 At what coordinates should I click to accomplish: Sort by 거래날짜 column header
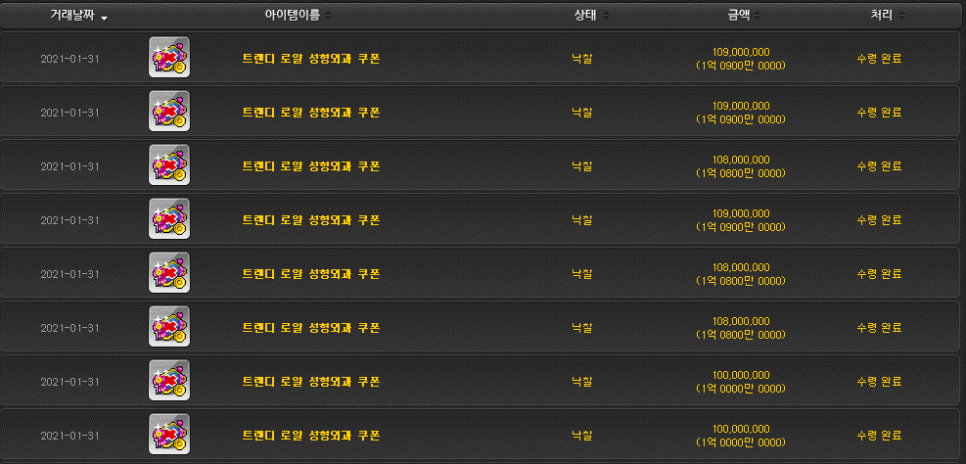point(78,15)
